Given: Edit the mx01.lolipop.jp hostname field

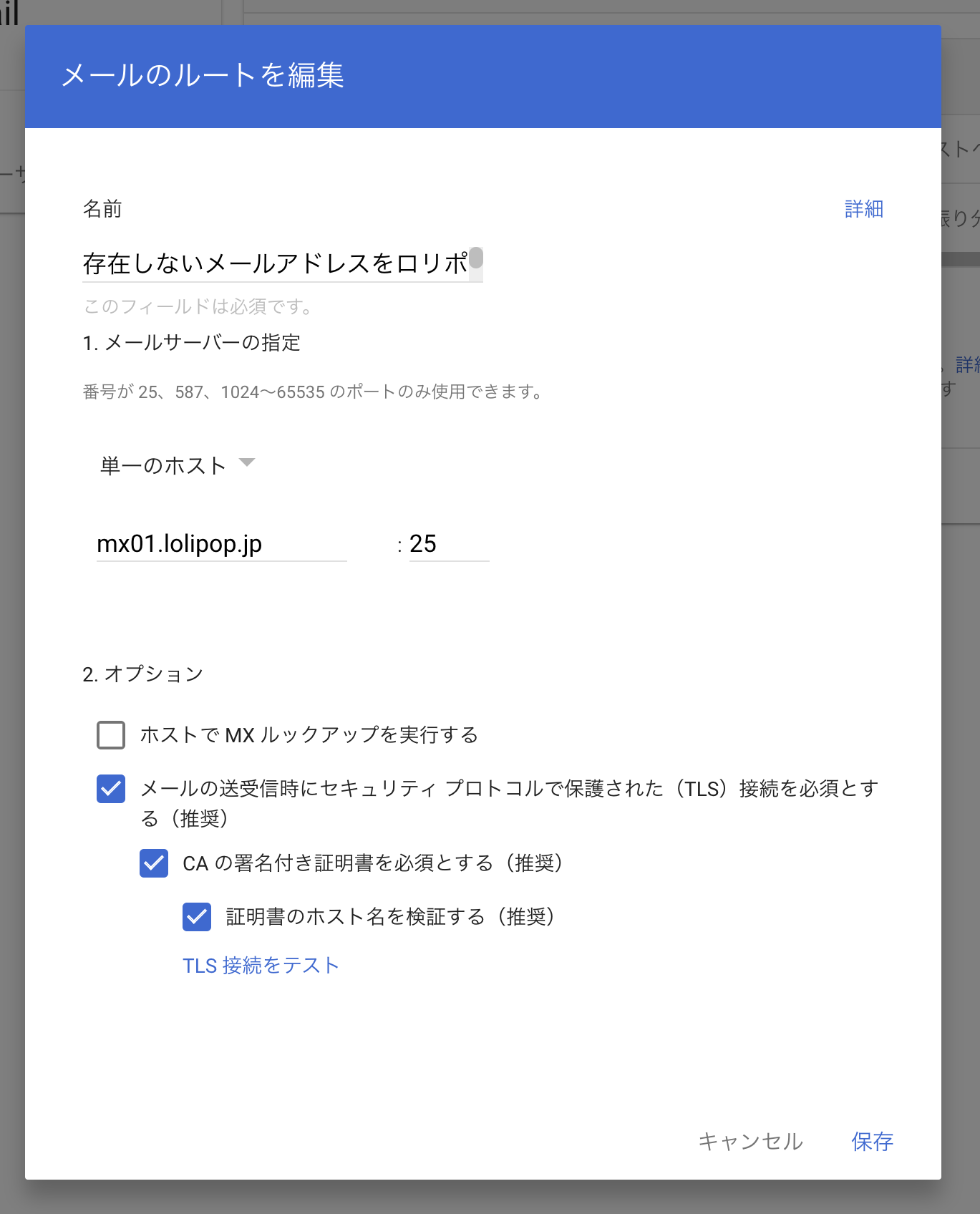Looking at the screenshot, I should 220,544.
